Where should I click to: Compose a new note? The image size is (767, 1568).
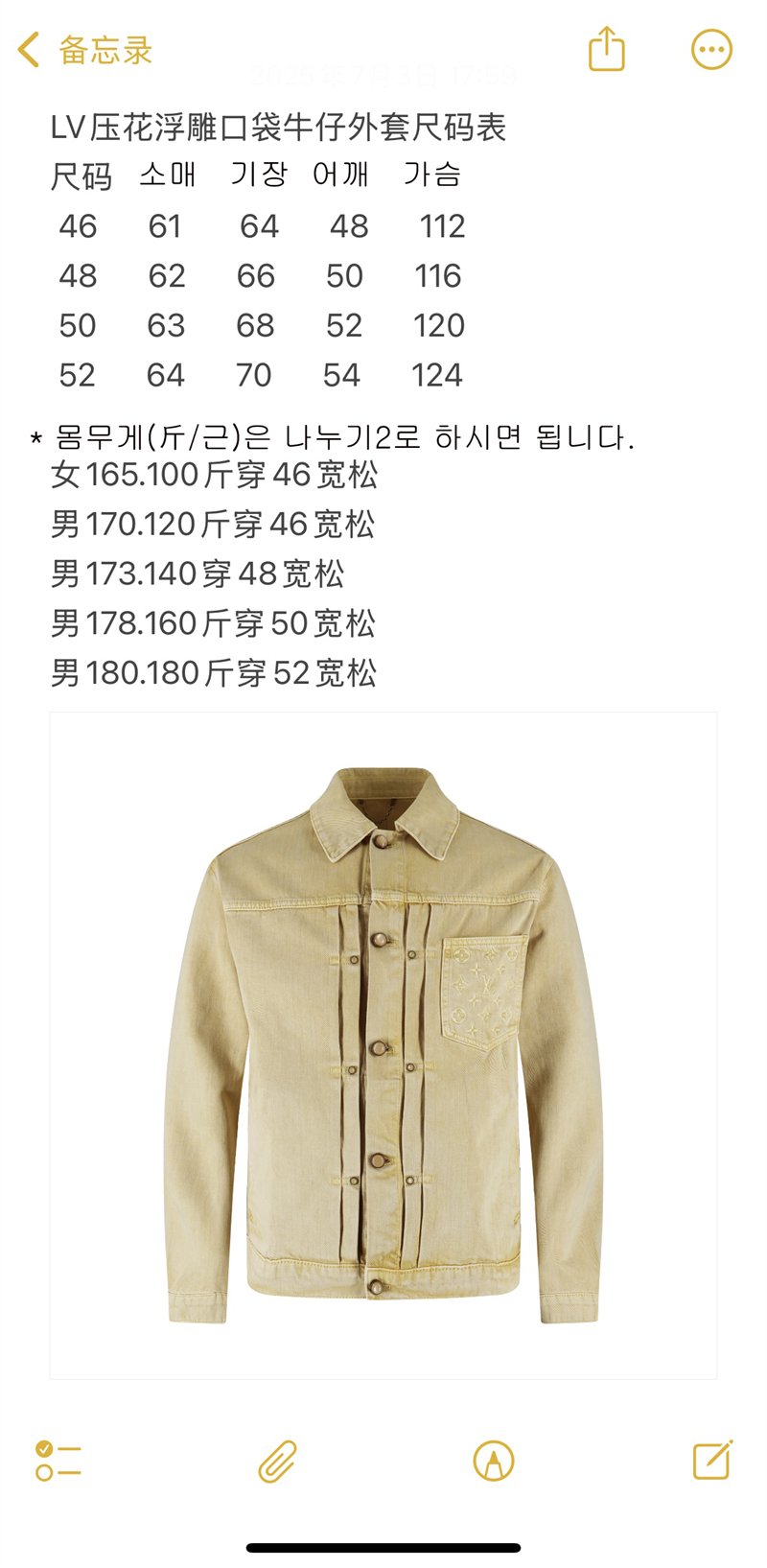tap(712, 1460)
